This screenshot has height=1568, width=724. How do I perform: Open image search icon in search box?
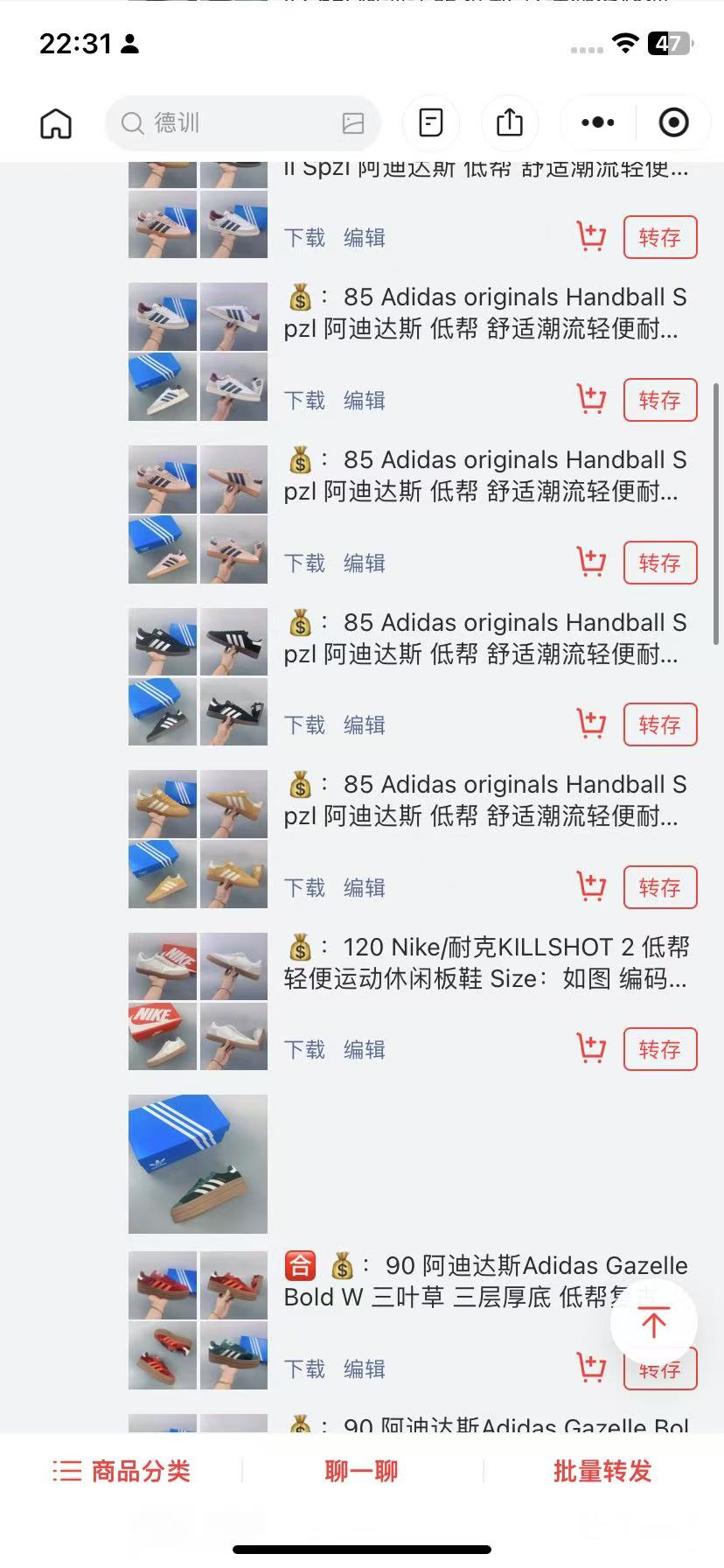point(353,123)
